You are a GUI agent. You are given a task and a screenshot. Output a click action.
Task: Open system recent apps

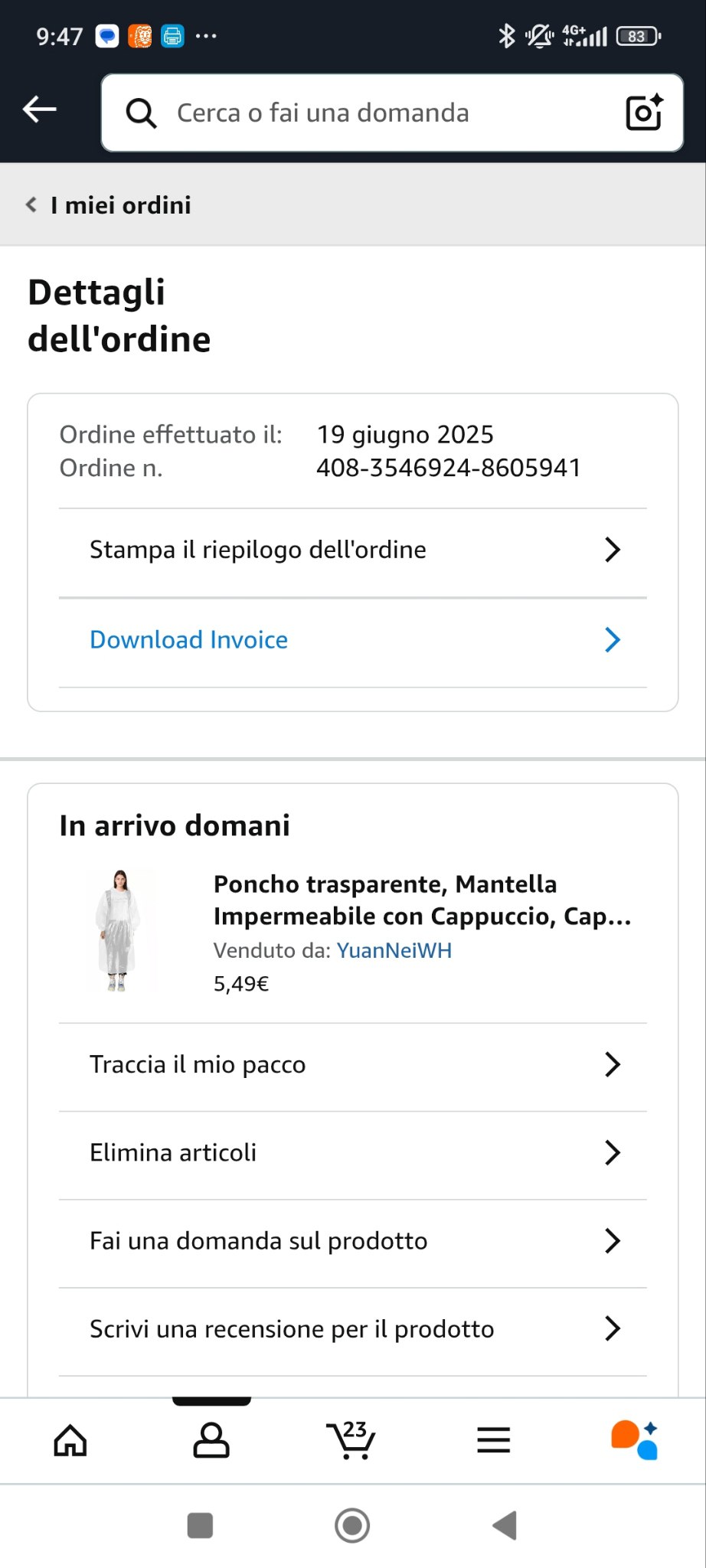tap(200, 1525)
